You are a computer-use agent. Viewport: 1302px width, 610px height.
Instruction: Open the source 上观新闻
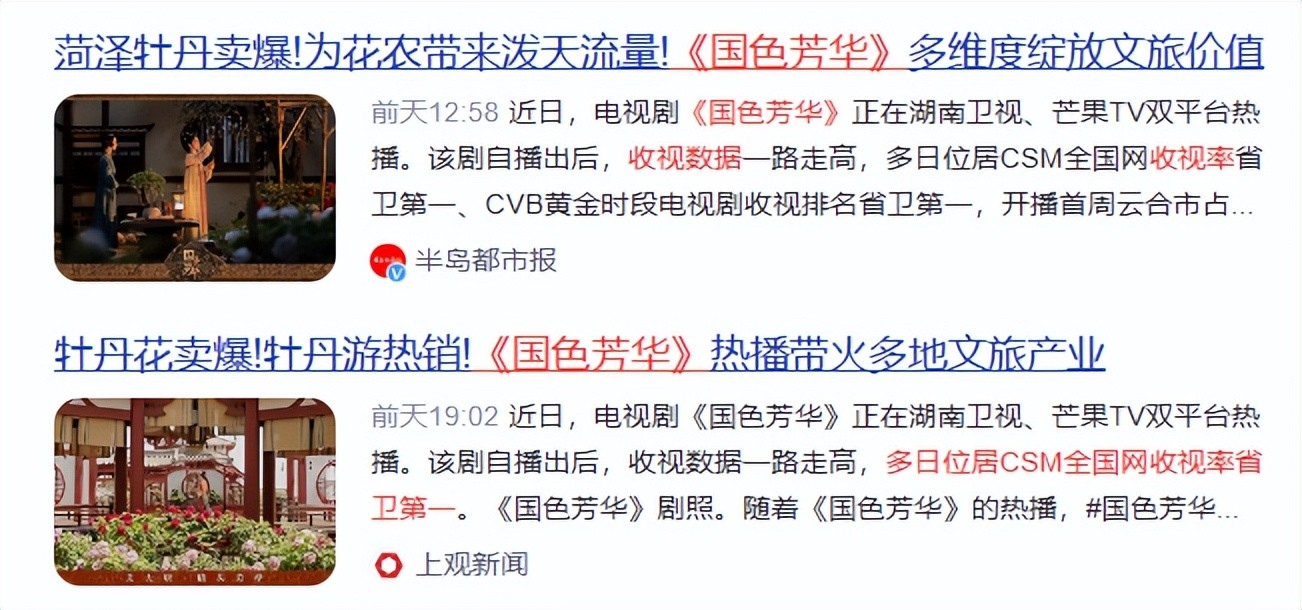tap(470, 564)
